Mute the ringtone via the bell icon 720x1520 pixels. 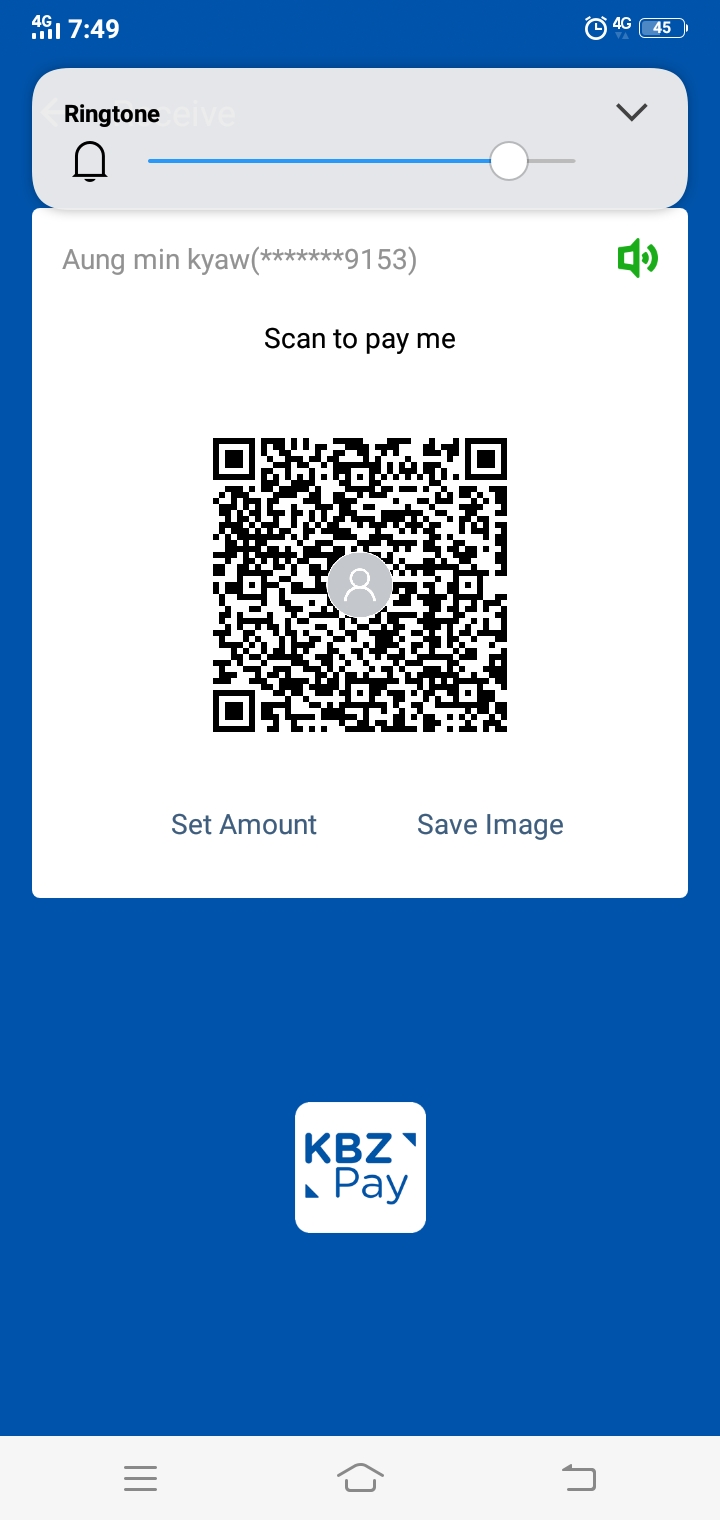coord(90,161)
